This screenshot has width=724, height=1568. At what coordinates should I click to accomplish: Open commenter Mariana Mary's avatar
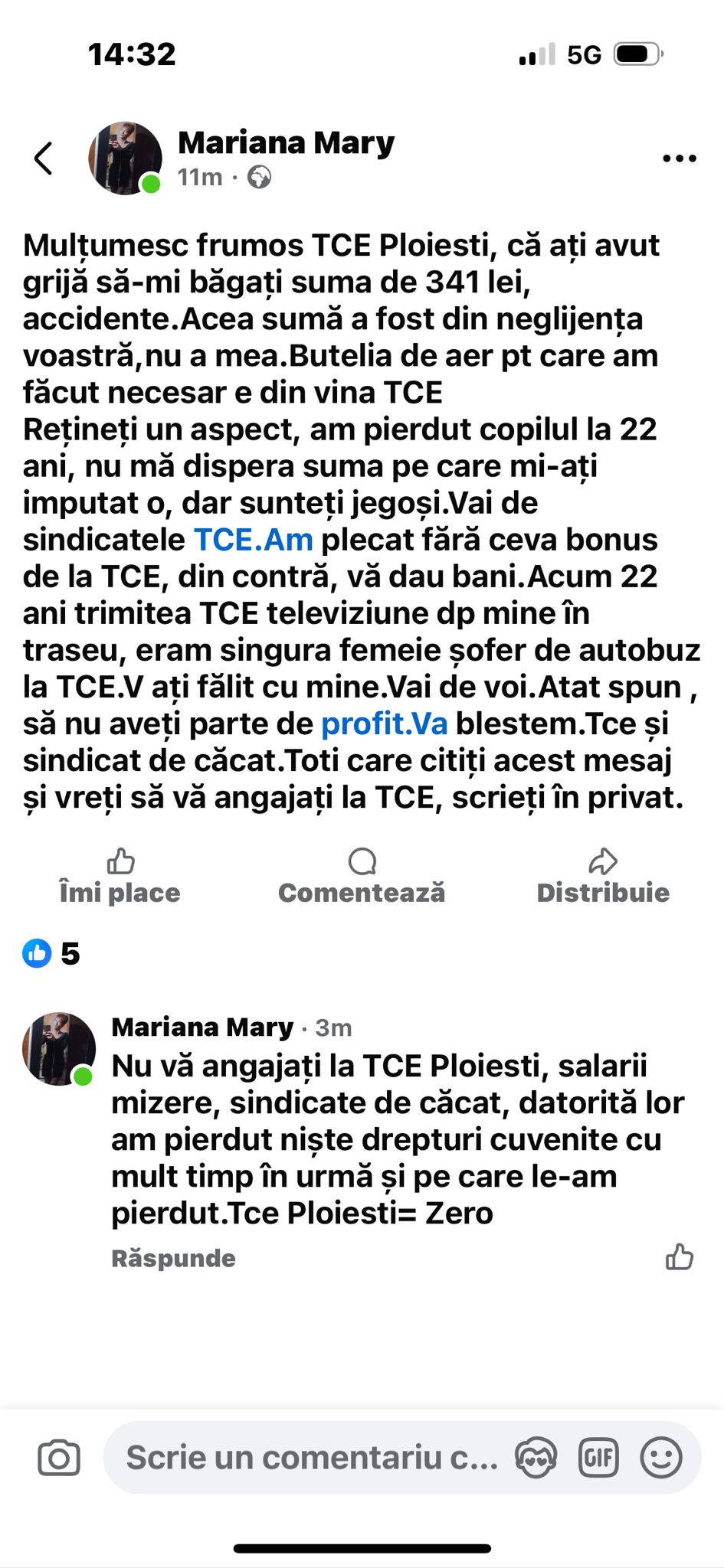pos(59,1048)
